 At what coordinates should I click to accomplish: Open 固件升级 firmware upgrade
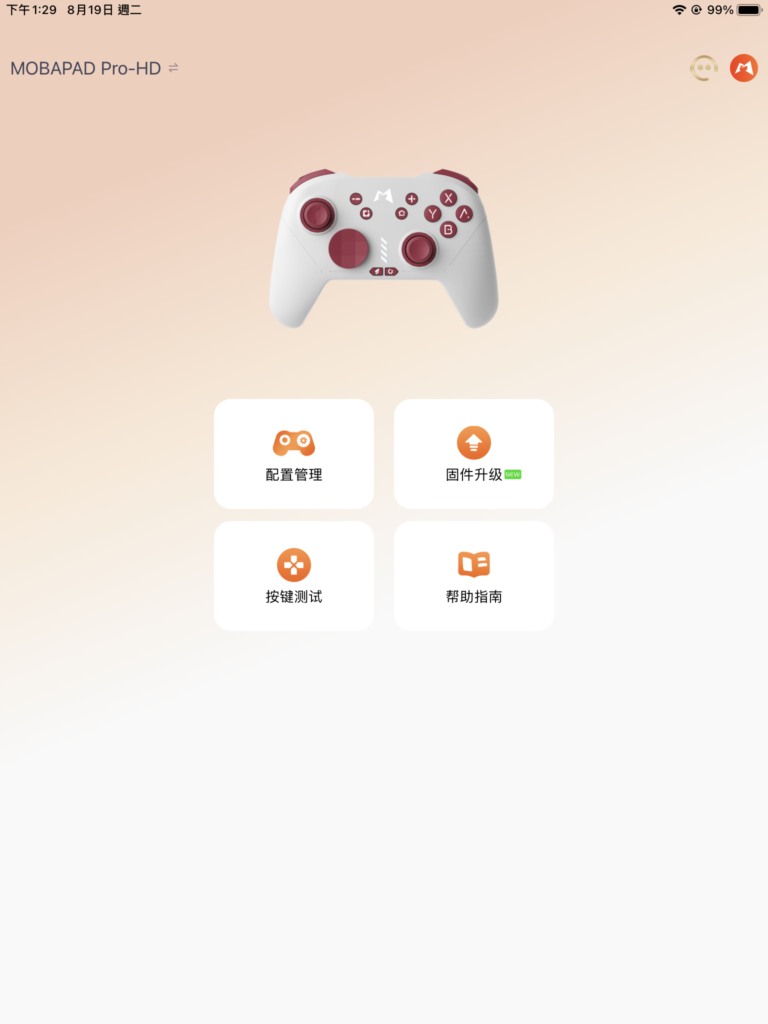pyautogui.click(x=474, y=454)
